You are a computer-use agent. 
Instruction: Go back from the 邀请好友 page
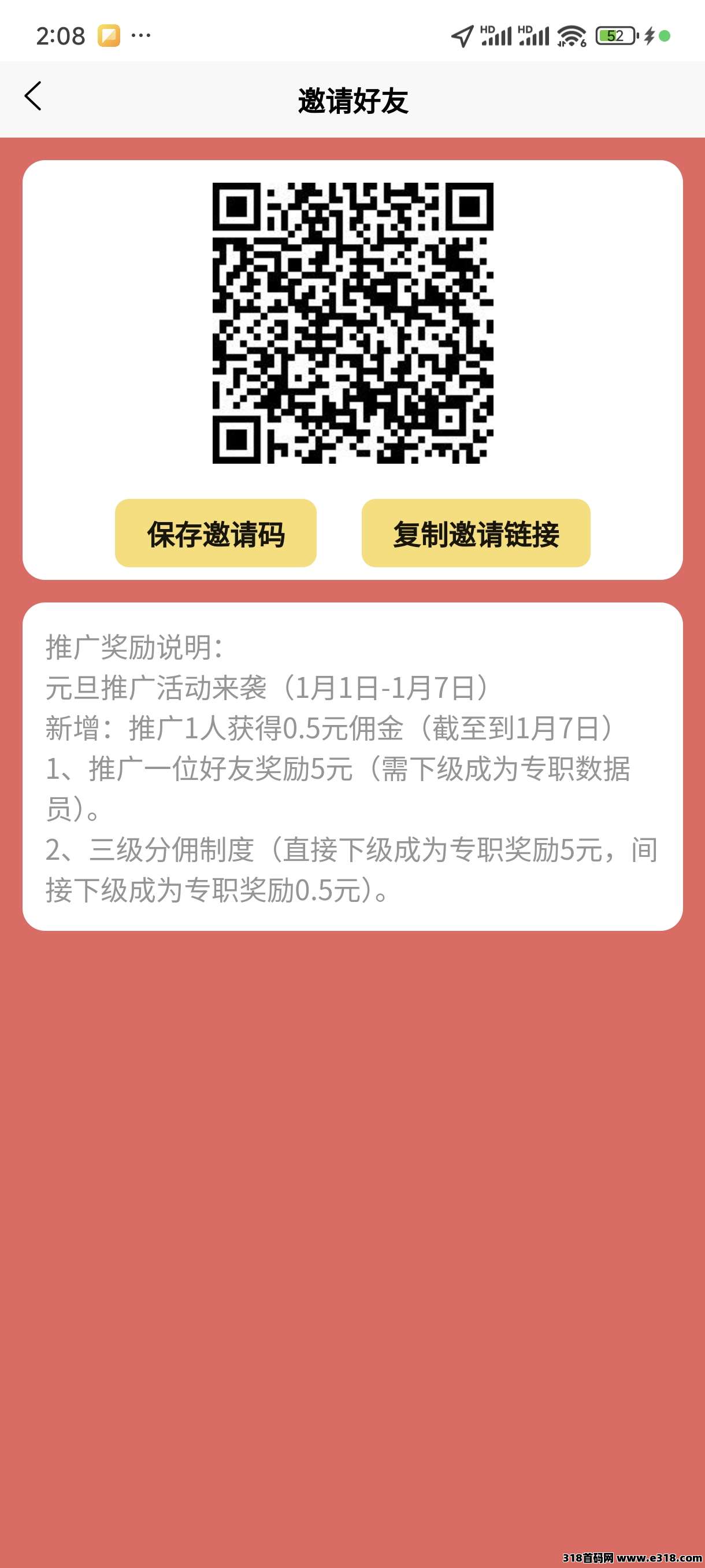pyautogui.click(x=34, y=97)
